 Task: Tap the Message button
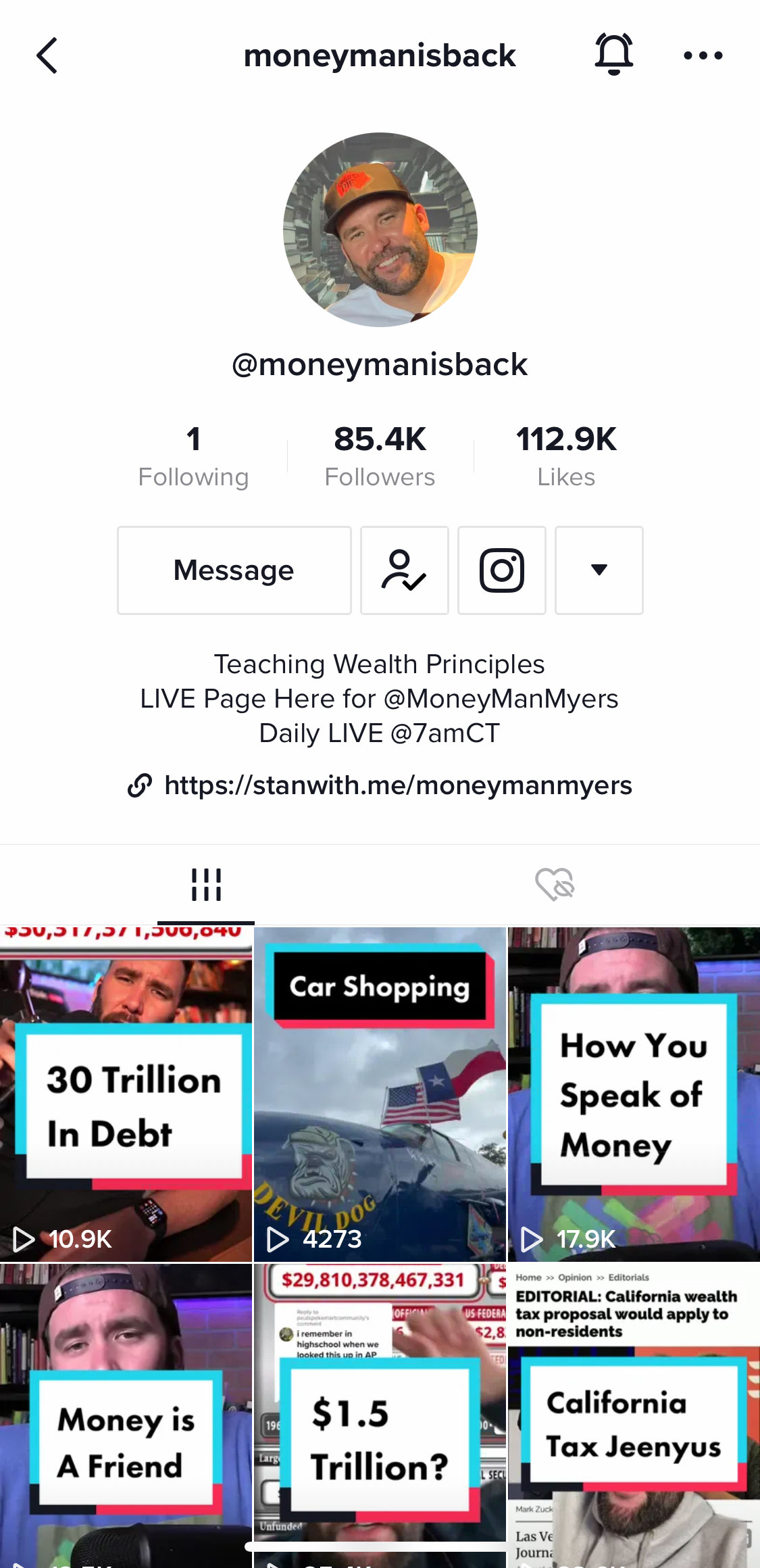click(234, 570)
